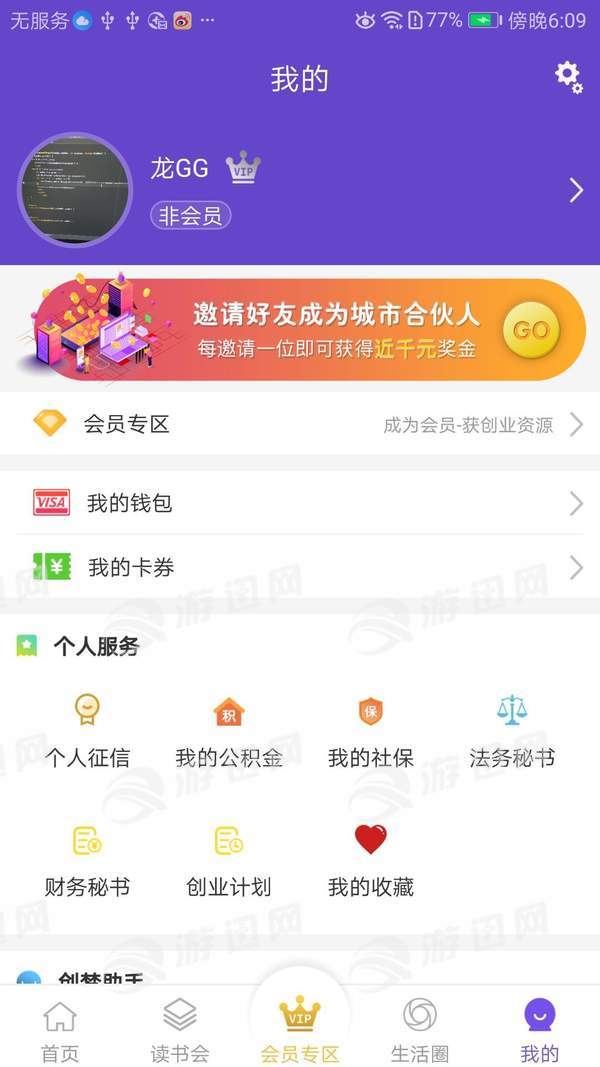Image resolution: width=600 pixels, height=1067 pixels.
Task: Open 我的社保 social security
Action: tap(371, 732)
